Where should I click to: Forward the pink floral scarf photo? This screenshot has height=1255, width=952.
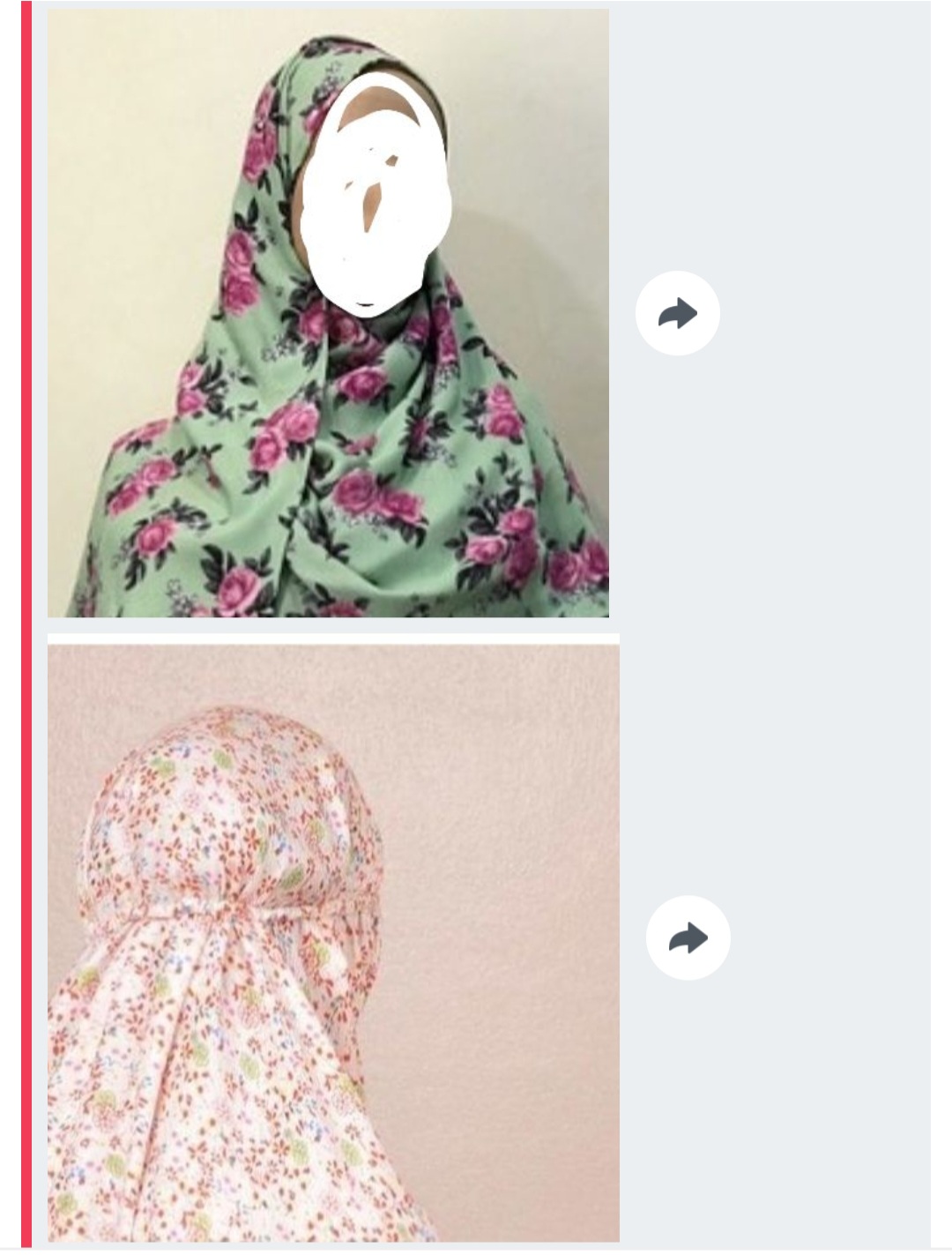(688, 938)
